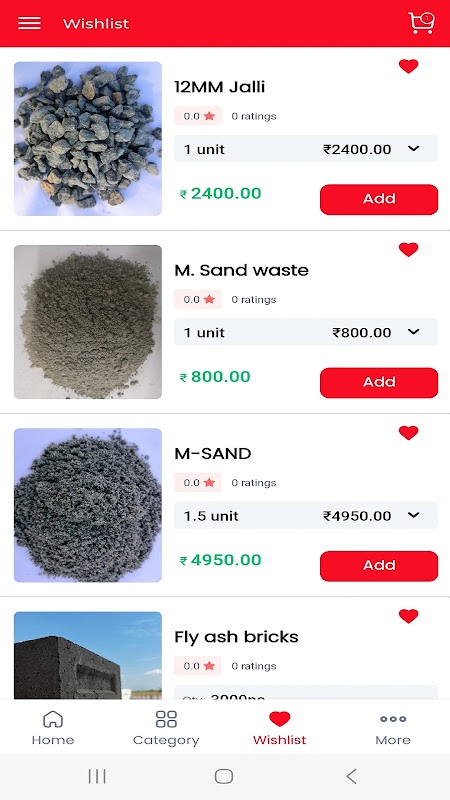
Task: Open the M-SAND product image
Action: [x=88, y=505]
